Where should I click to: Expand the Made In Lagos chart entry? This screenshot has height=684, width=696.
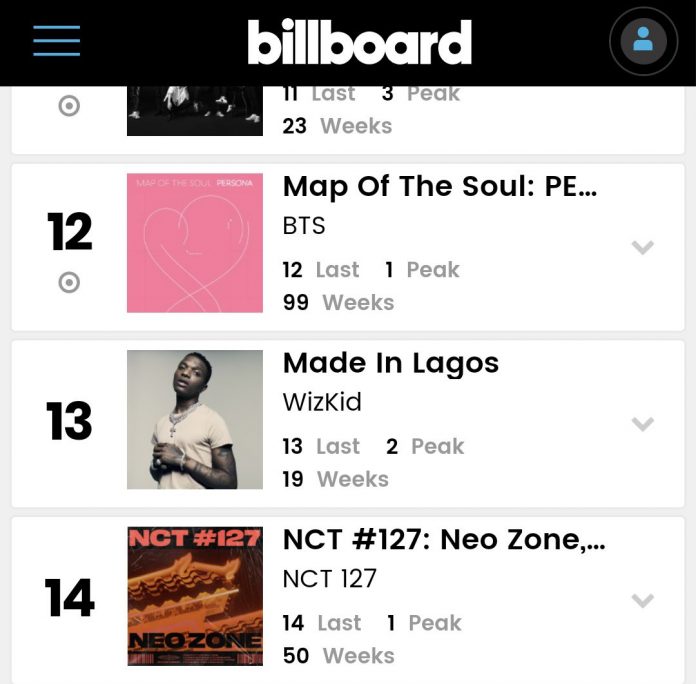point(643,424)
